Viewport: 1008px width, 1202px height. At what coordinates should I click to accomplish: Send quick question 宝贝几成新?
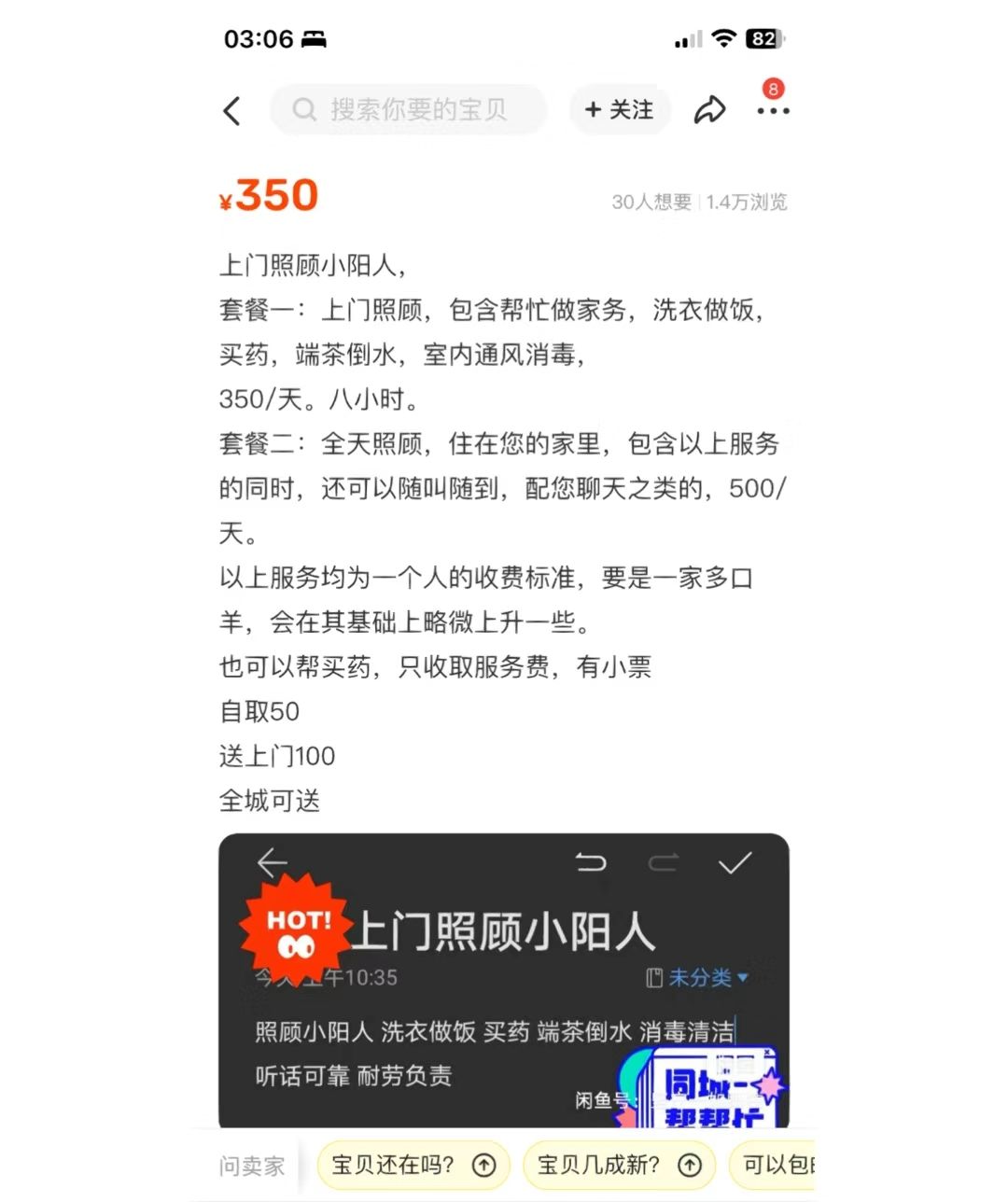click(x=619, y=1165)
